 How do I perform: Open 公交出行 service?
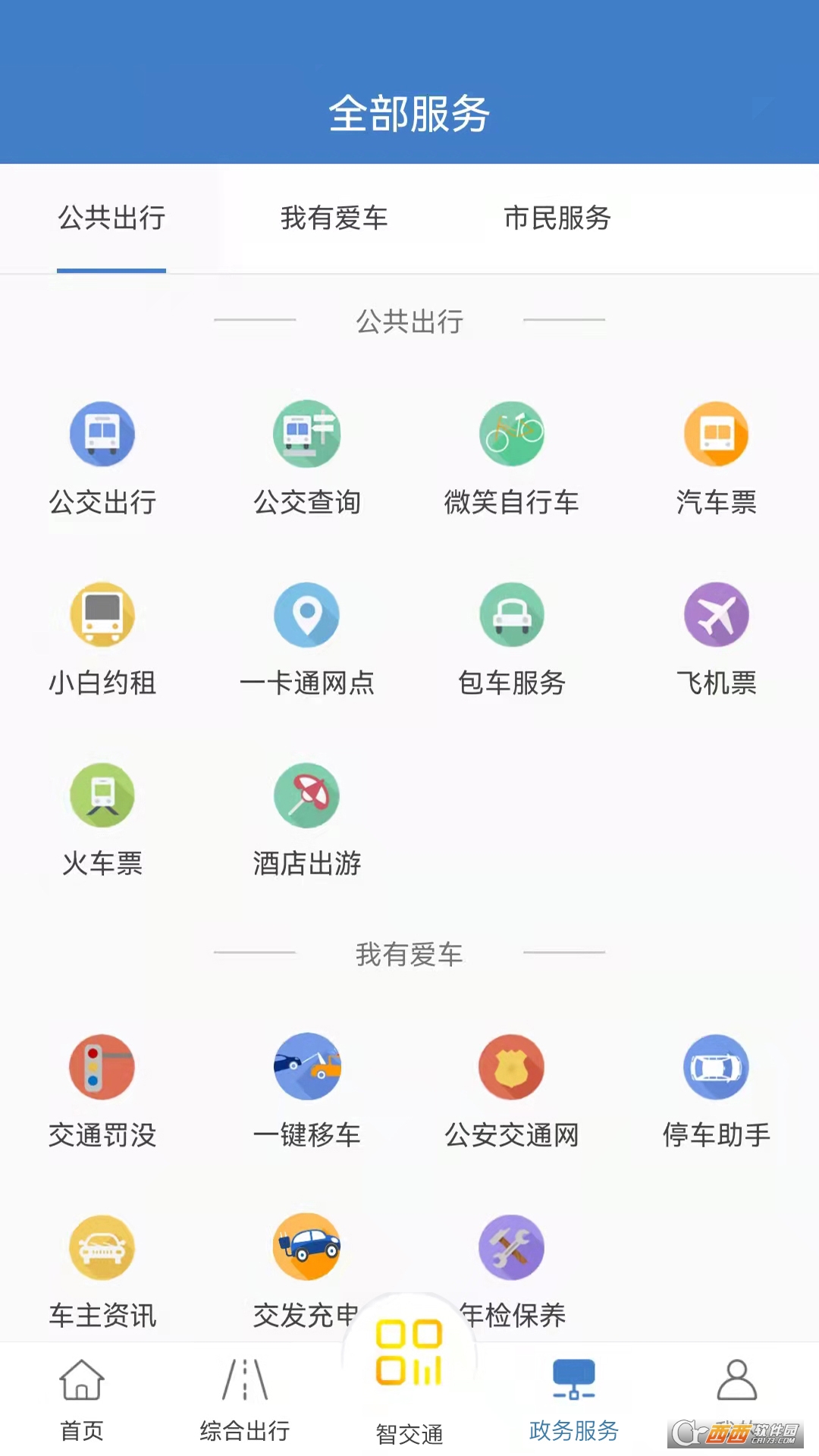tap(102, 457)
